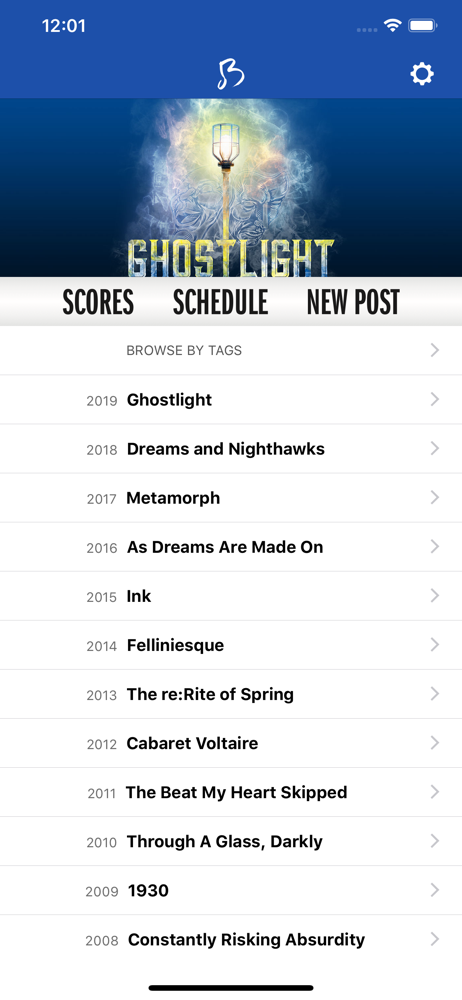This screenshot has height=1000, width=462.
Task: Switch to the Scores section
Action: click(x=98, y=302)
